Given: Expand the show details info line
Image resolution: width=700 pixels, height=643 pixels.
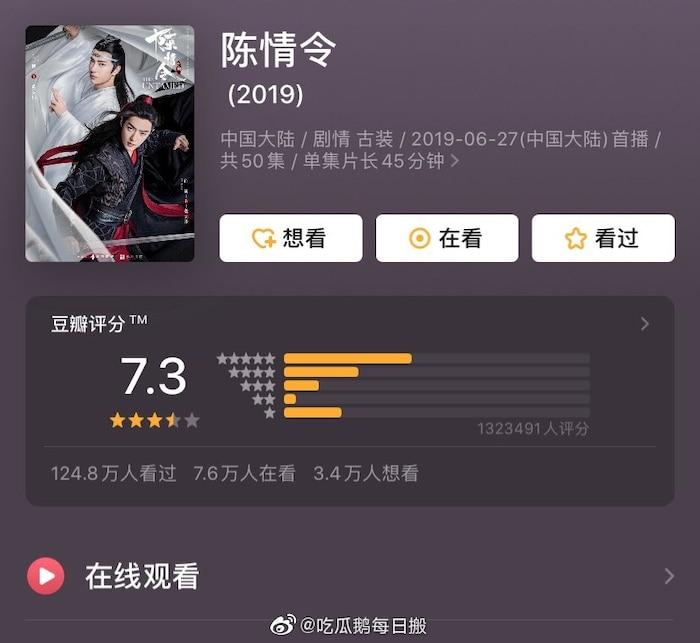Looking at the screenshot, I should (455, 161).
